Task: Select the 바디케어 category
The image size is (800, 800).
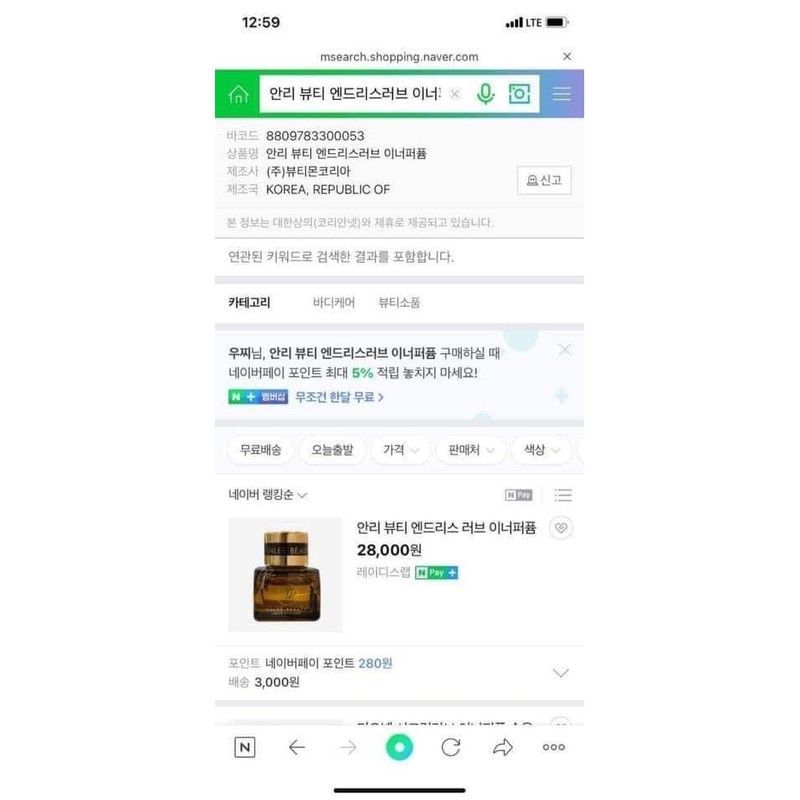Action: [334, 302]
